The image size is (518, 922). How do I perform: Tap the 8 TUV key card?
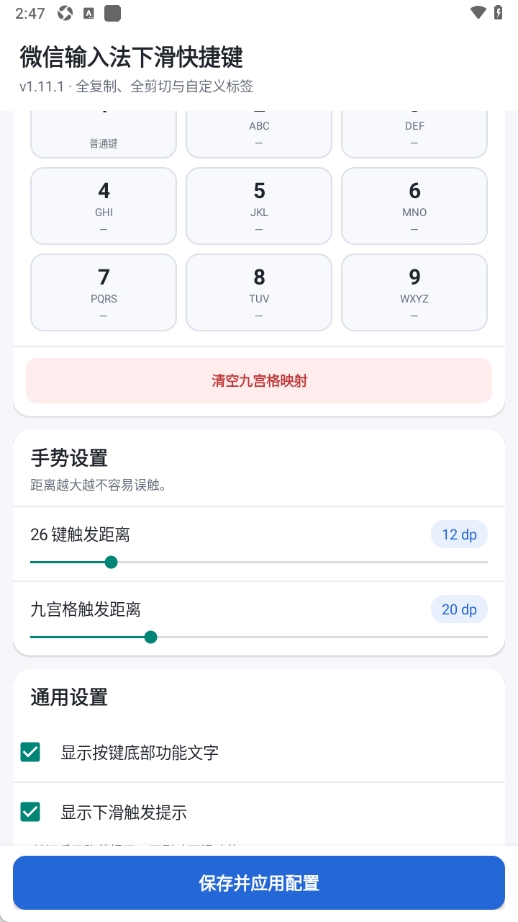pyautogui.click(x=259, y=292)
